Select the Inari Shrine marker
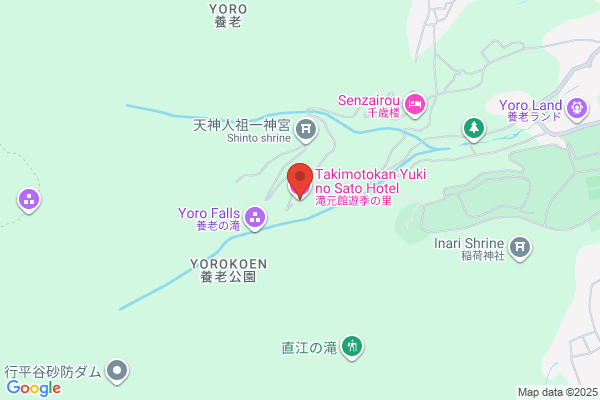The height and width of the screenshot is (400, 600). [x=520, y=248]
